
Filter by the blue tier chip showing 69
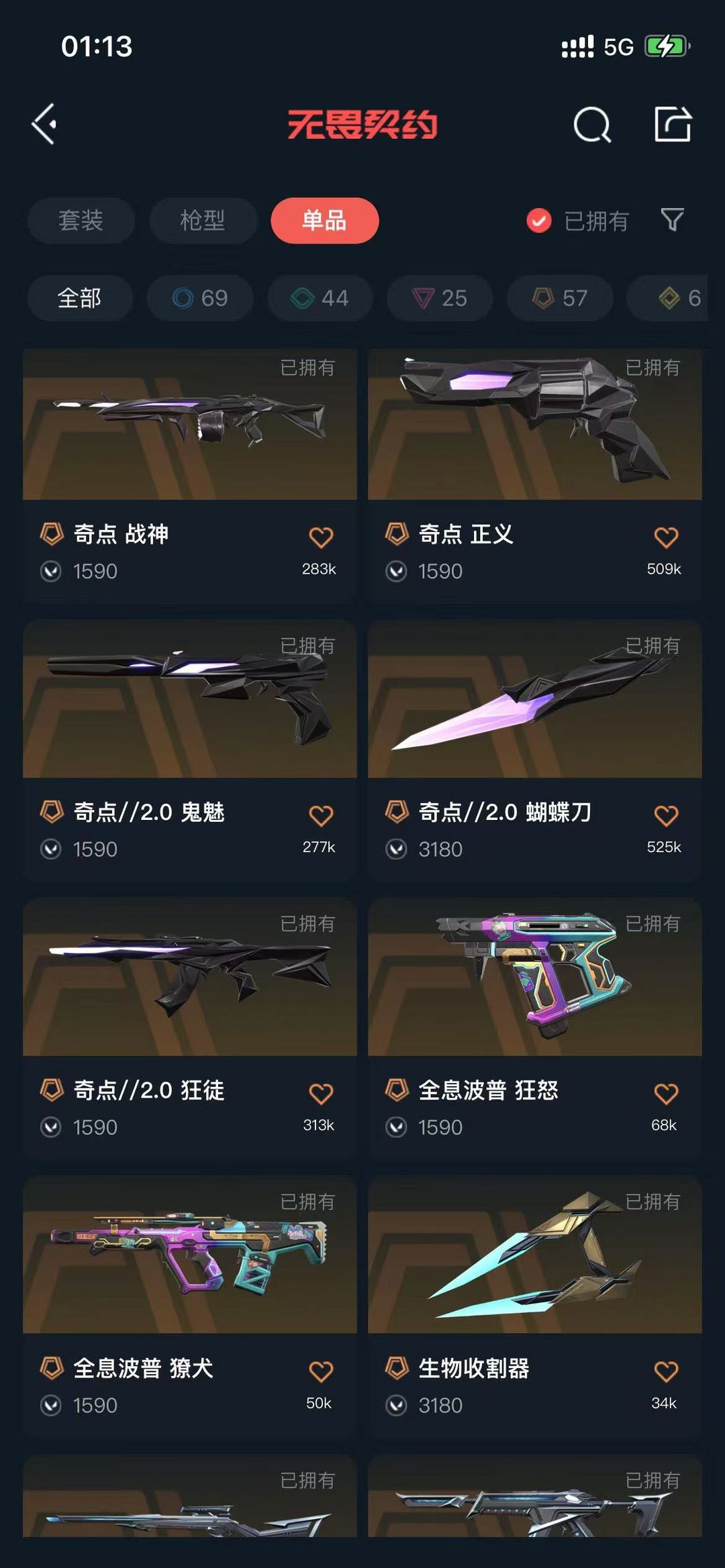200,298
